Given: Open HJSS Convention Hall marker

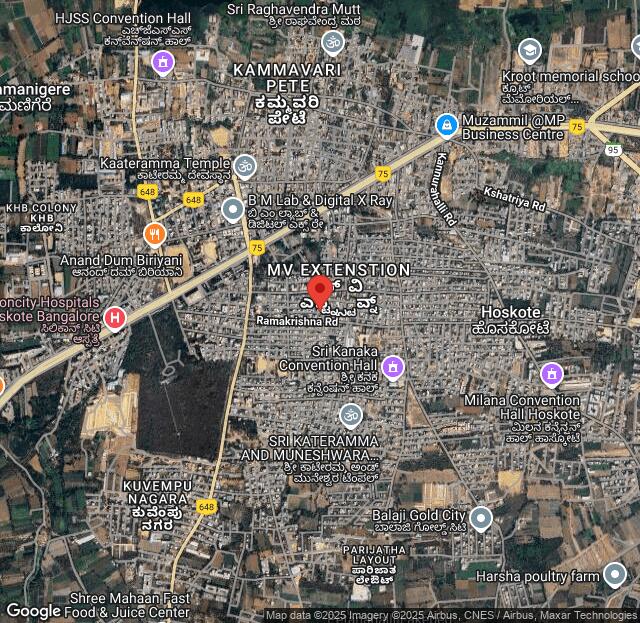Looking at the screenshot, I should (x=161, y=62).
